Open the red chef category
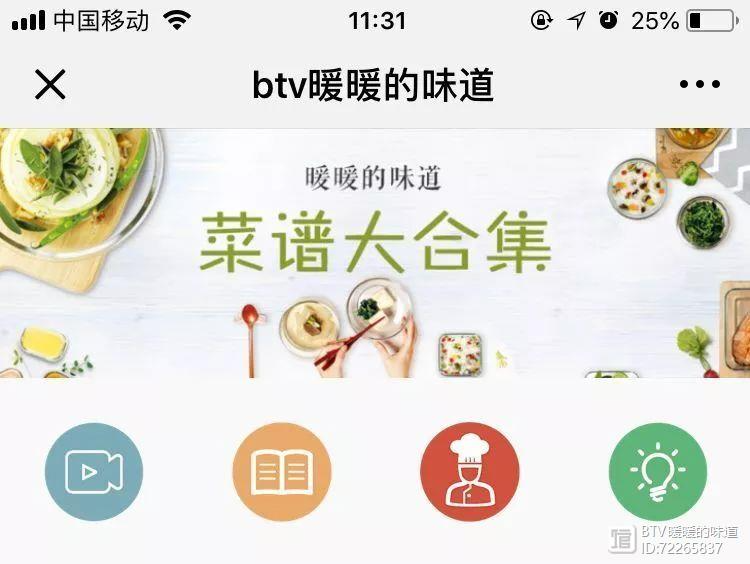The image size is (750, 564). 470,472
